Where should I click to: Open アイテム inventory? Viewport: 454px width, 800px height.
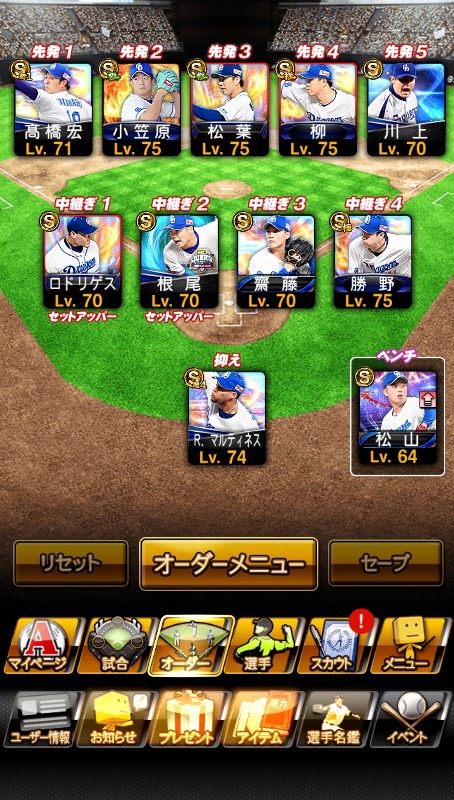tap(264, 719)
